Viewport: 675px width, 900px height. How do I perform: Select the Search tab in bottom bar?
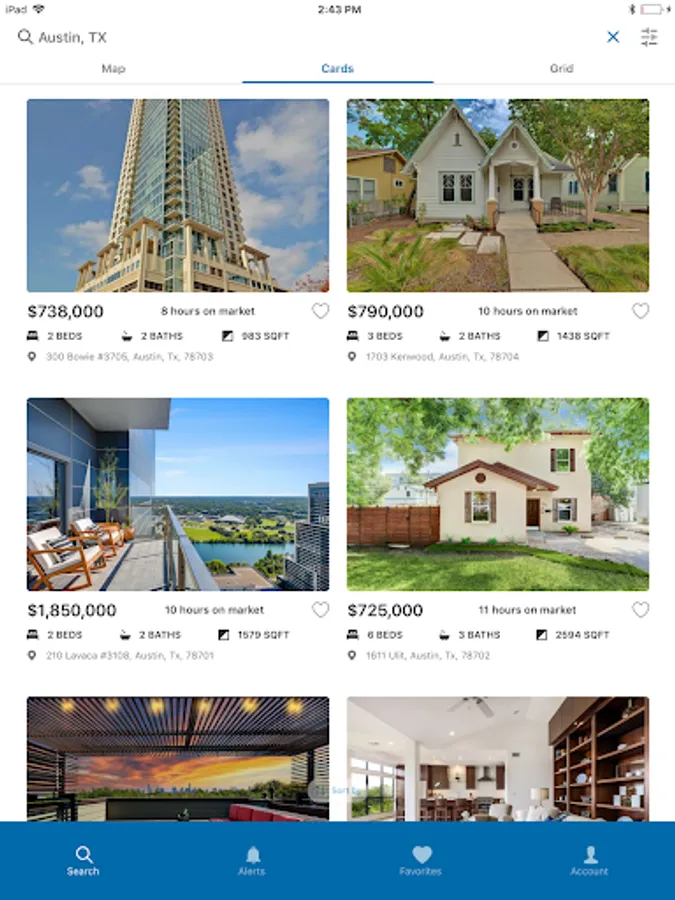click(x=83, y=861)
